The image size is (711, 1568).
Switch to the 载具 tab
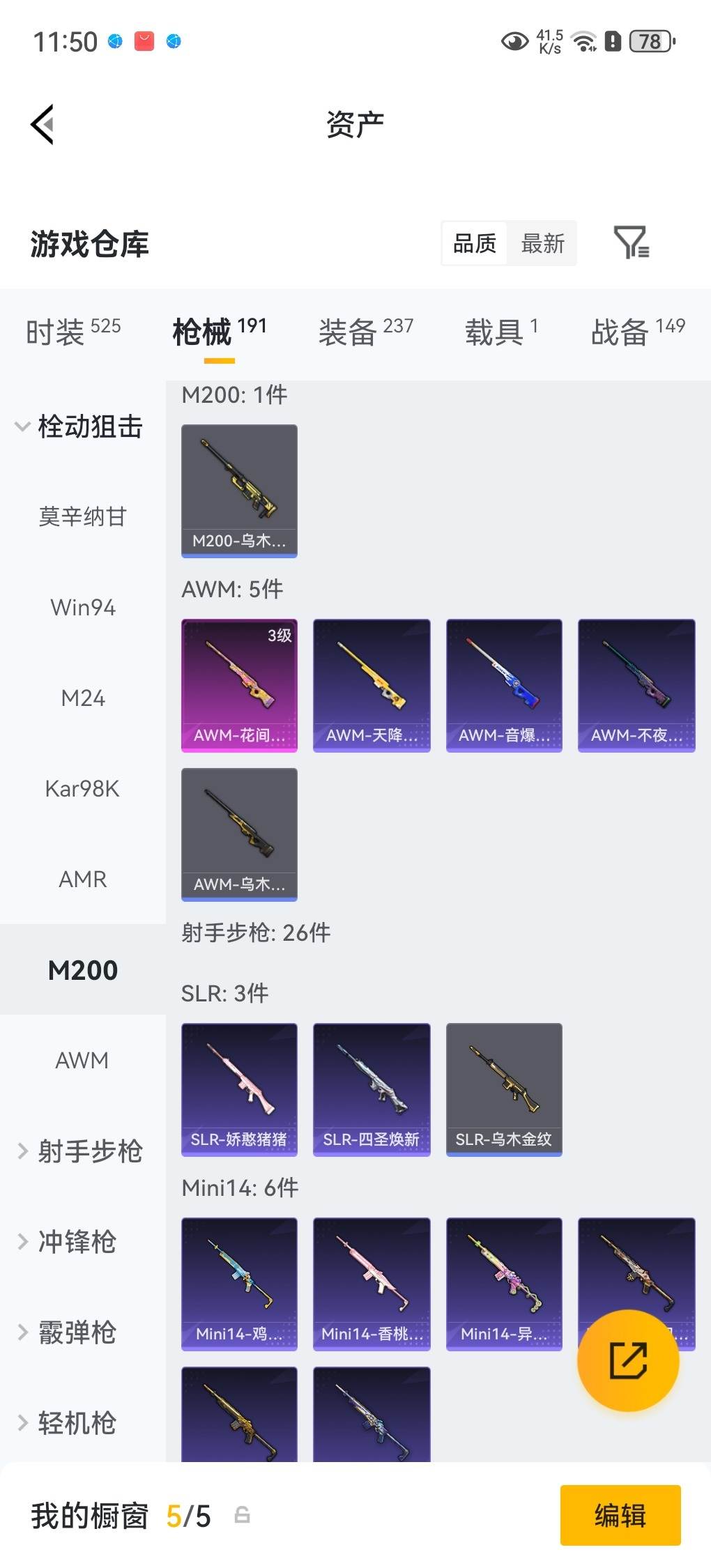501,332
